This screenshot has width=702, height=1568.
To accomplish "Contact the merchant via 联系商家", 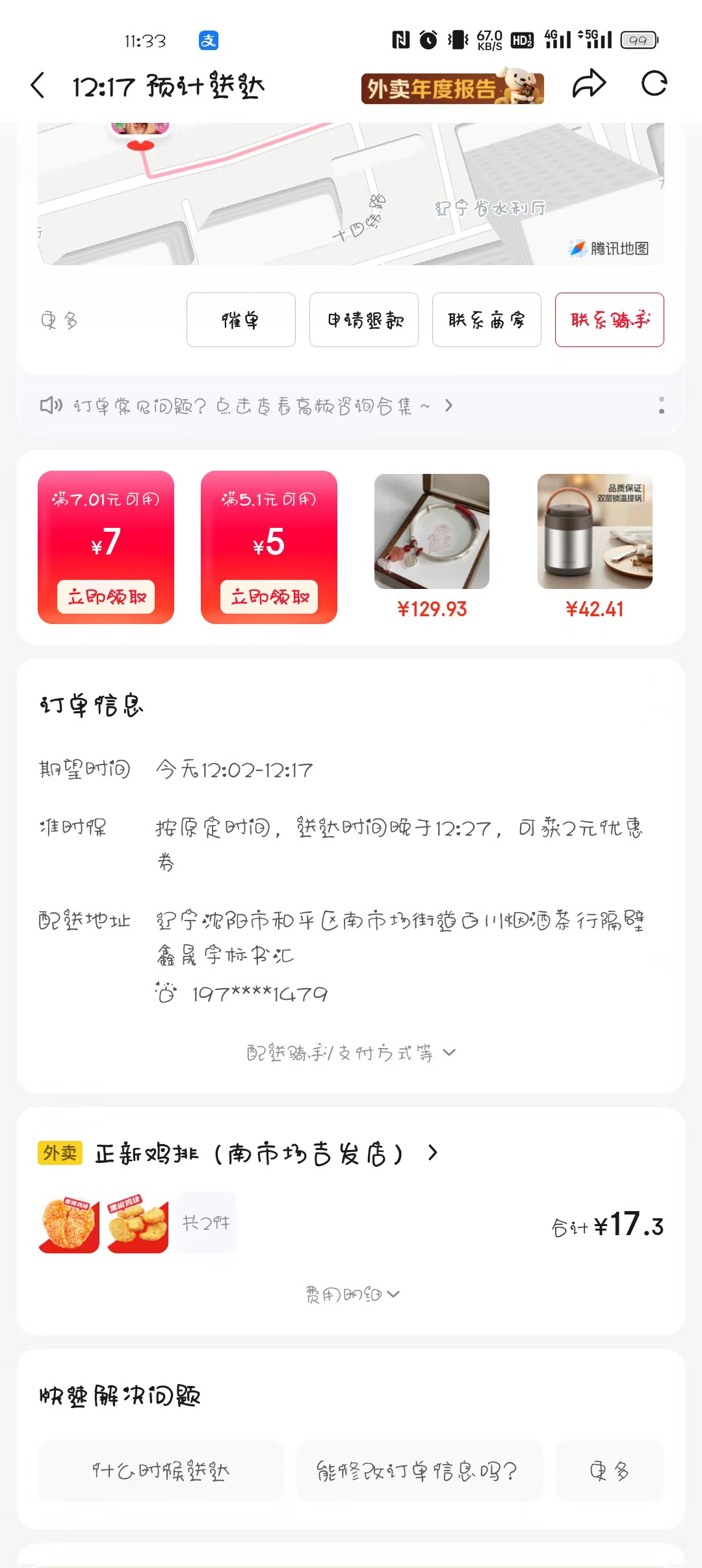I will [x=486, y=320].
